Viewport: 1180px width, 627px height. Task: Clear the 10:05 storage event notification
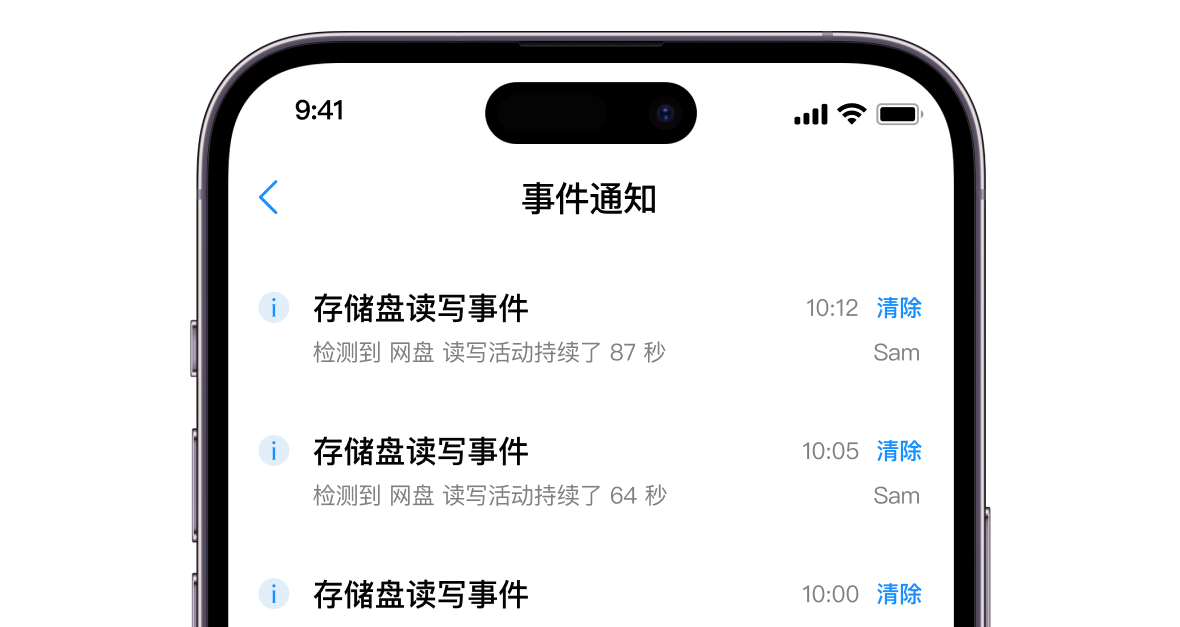(x=898, y=451)
